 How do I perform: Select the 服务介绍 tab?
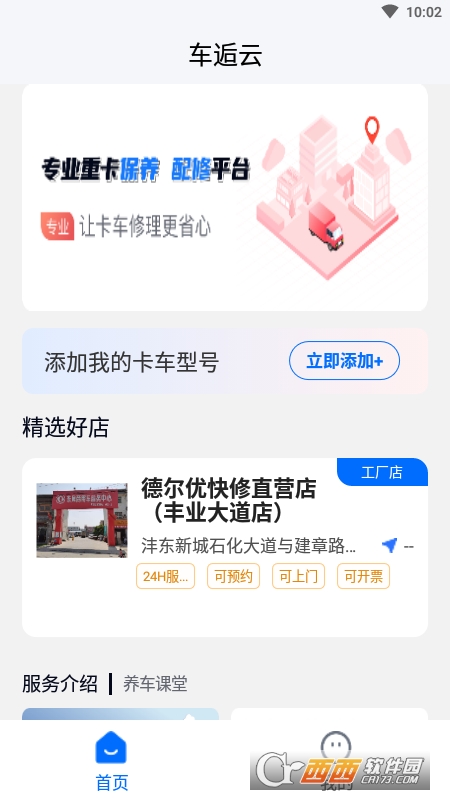[x=60, y=684]
